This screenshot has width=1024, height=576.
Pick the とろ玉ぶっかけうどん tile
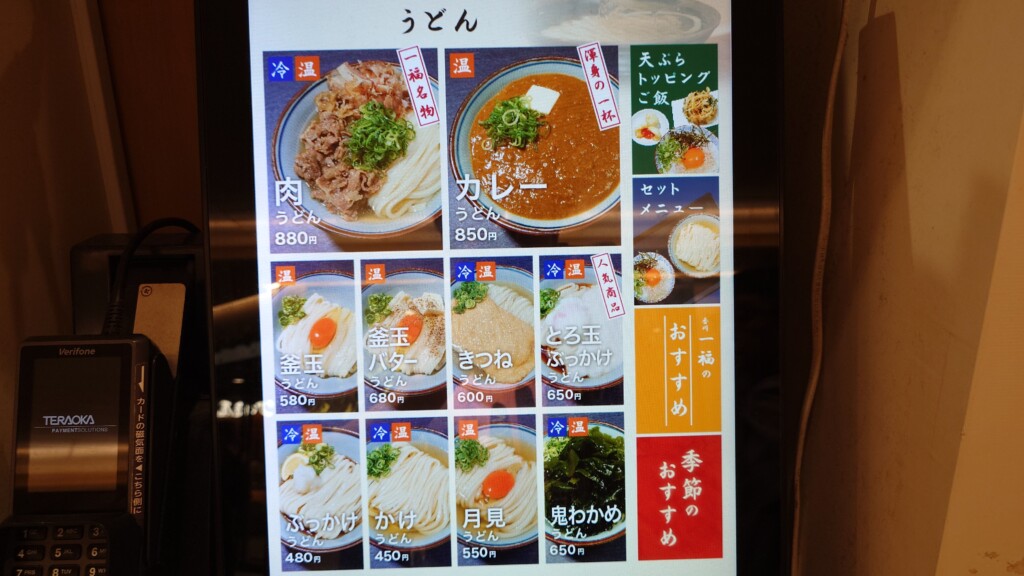coord(581,332)
